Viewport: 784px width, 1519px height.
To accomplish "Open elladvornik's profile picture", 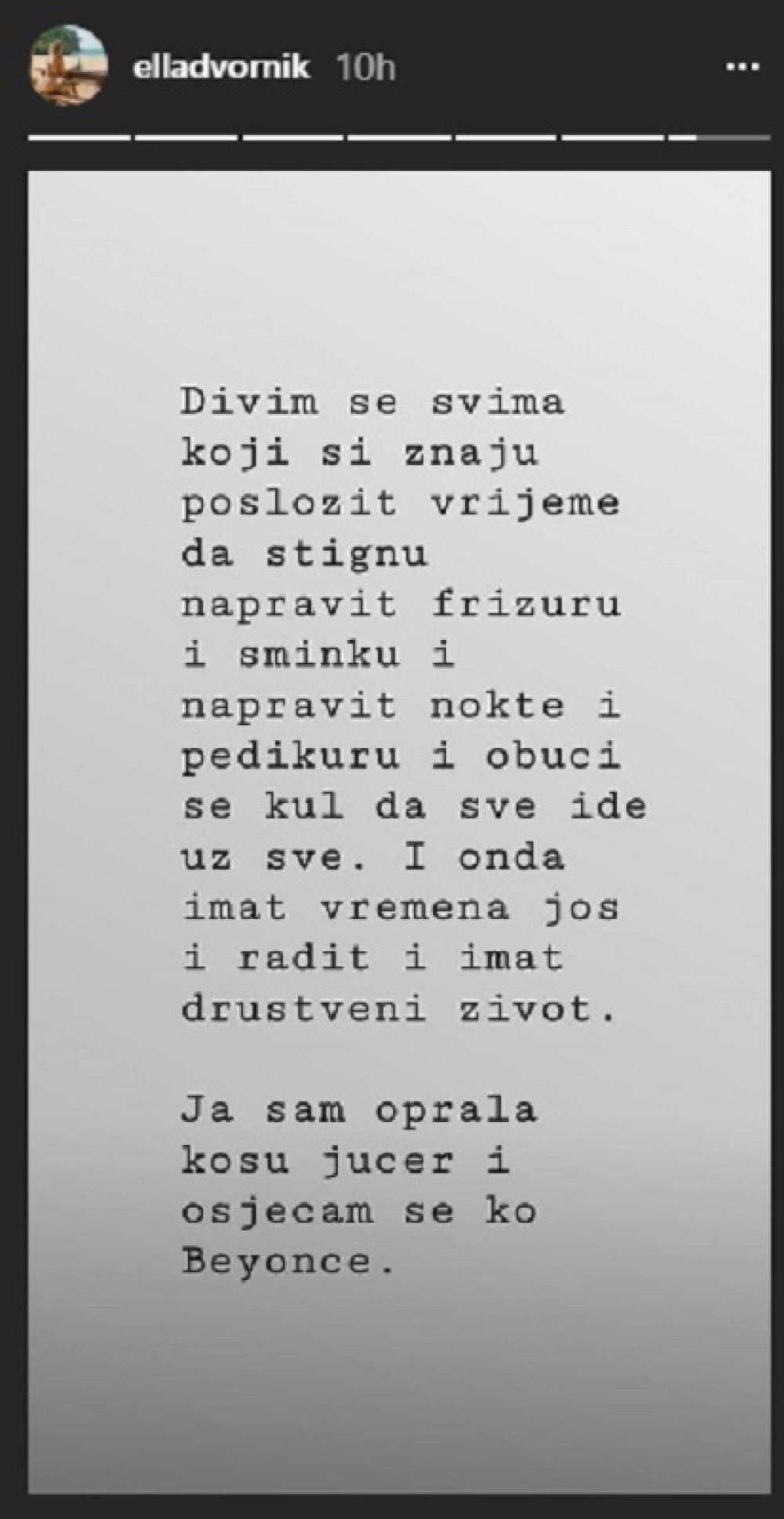I will 67,66.
